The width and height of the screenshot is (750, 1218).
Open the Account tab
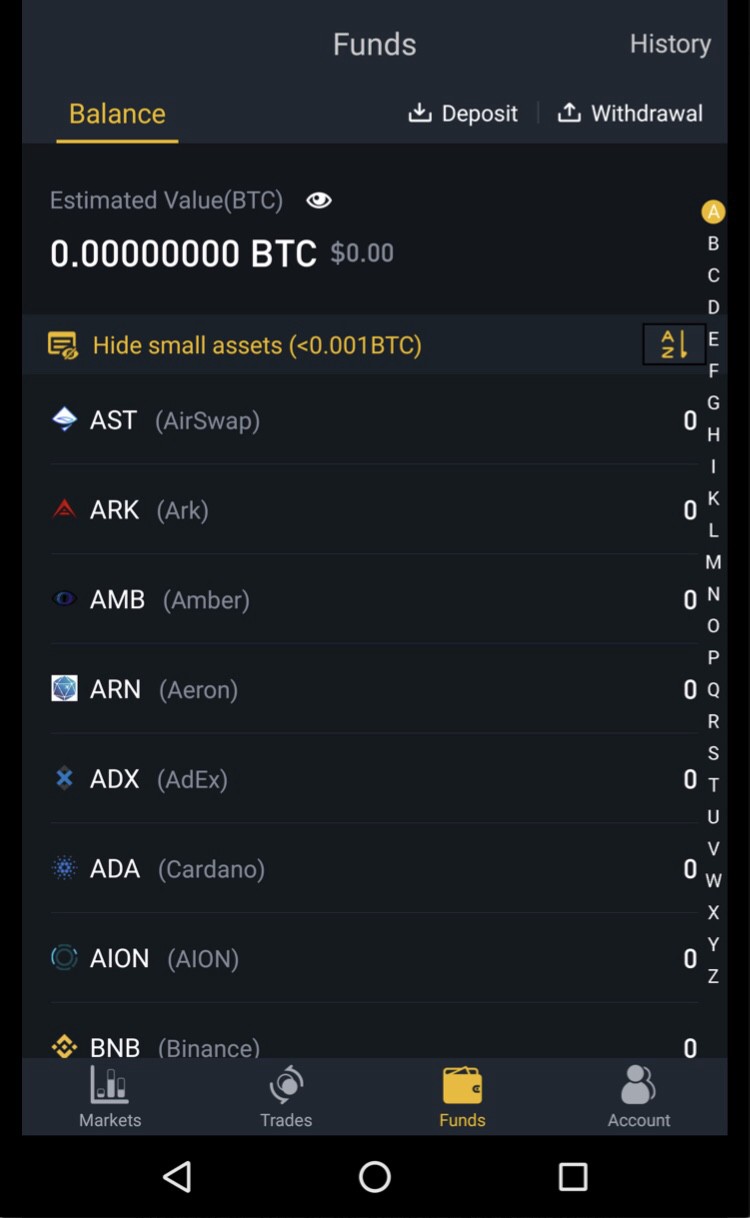coord(638,1097)
